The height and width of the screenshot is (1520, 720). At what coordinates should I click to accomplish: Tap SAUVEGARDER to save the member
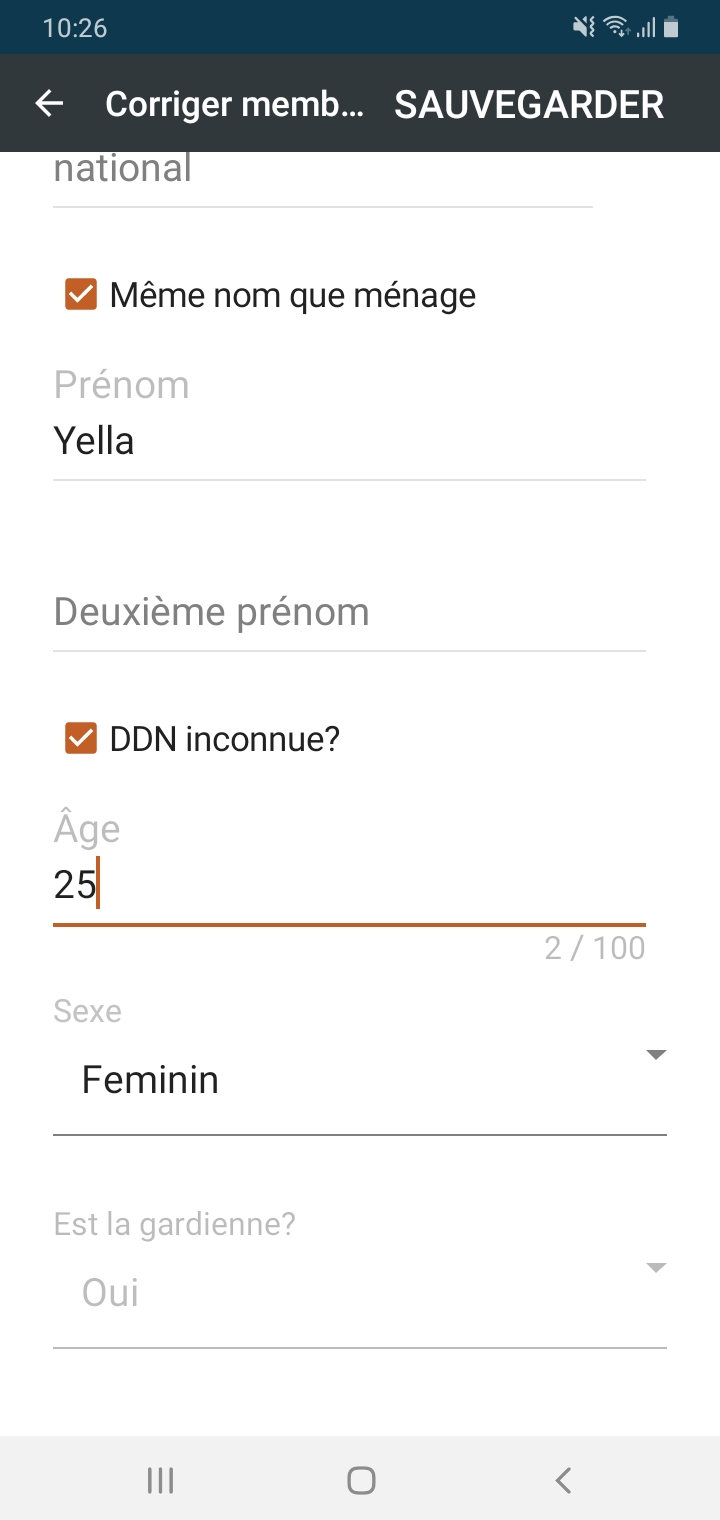tap(529, 104)
